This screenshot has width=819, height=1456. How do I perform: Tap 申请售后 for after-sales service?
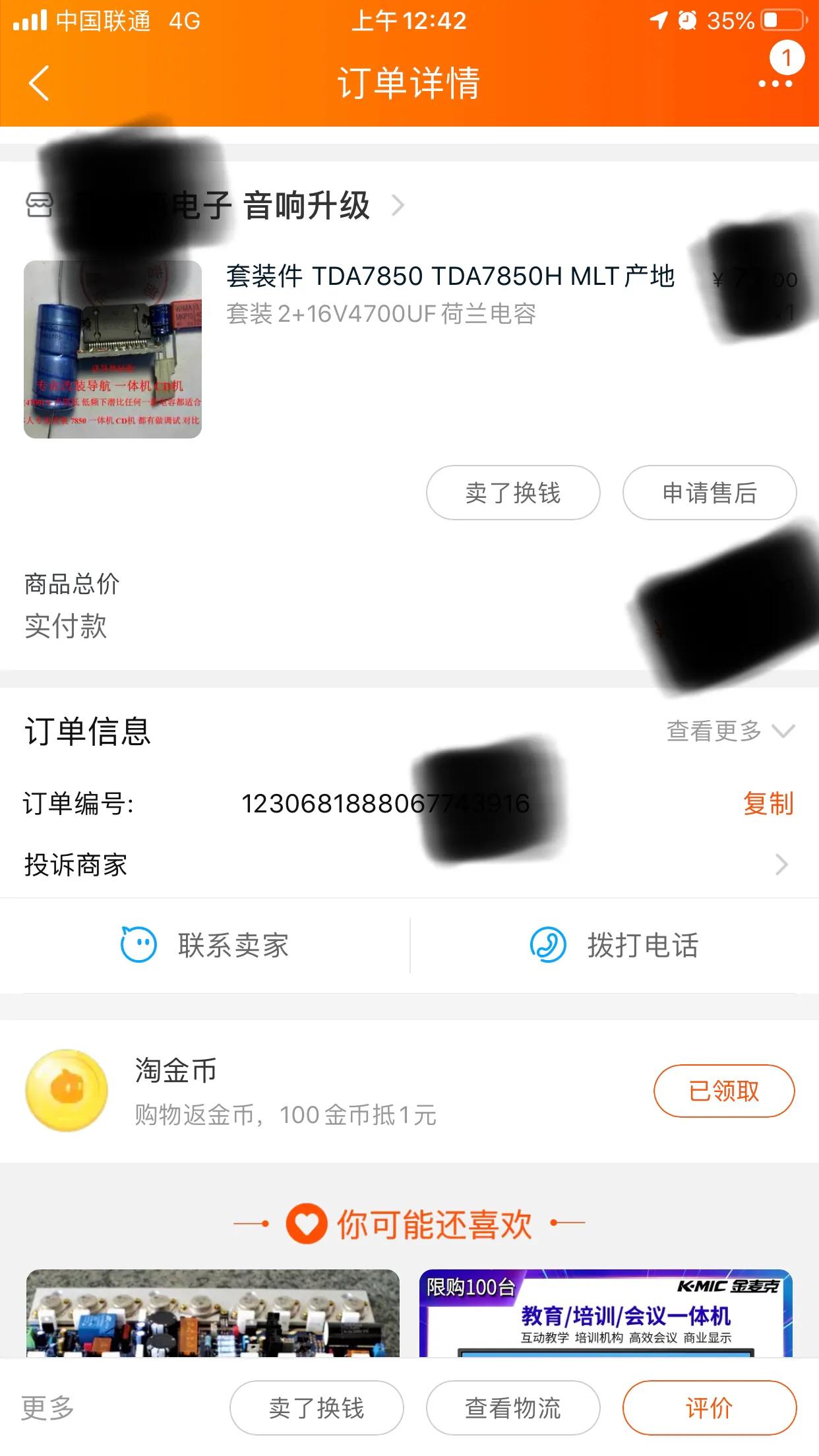pos(708,491)
